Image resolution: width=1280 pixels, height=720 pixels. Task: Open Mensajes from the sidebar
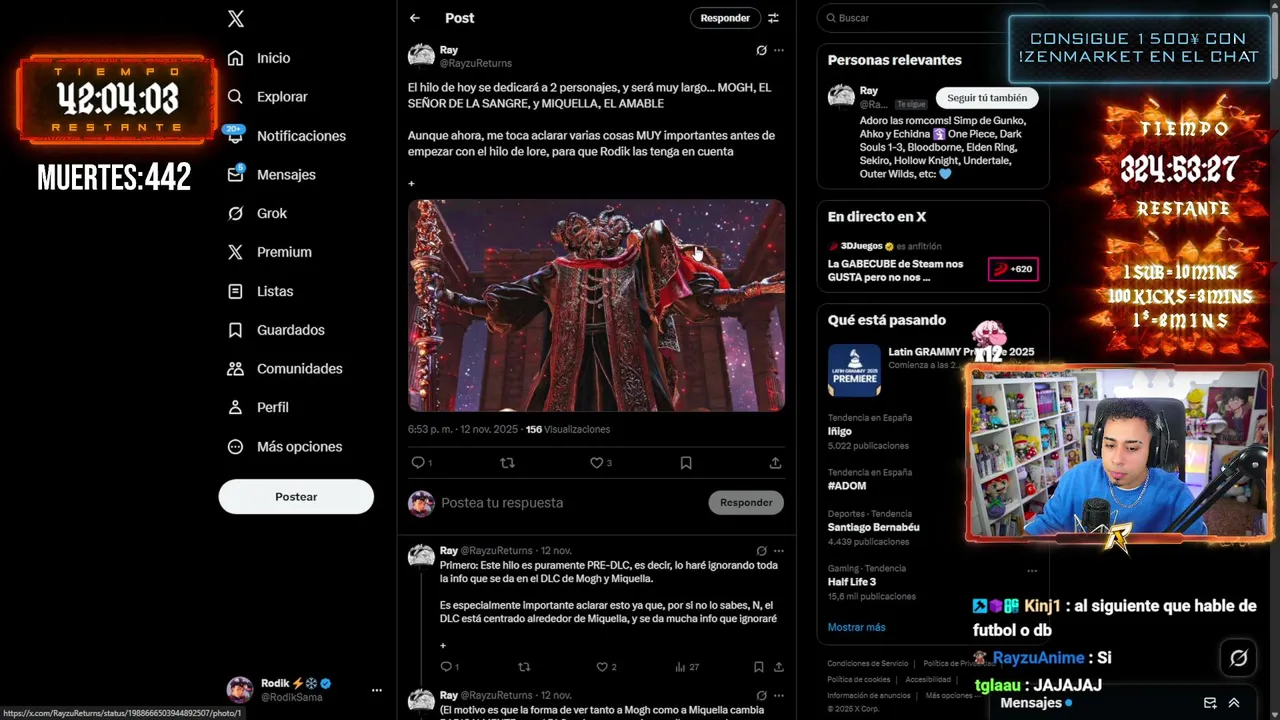(x=285, y=175)
